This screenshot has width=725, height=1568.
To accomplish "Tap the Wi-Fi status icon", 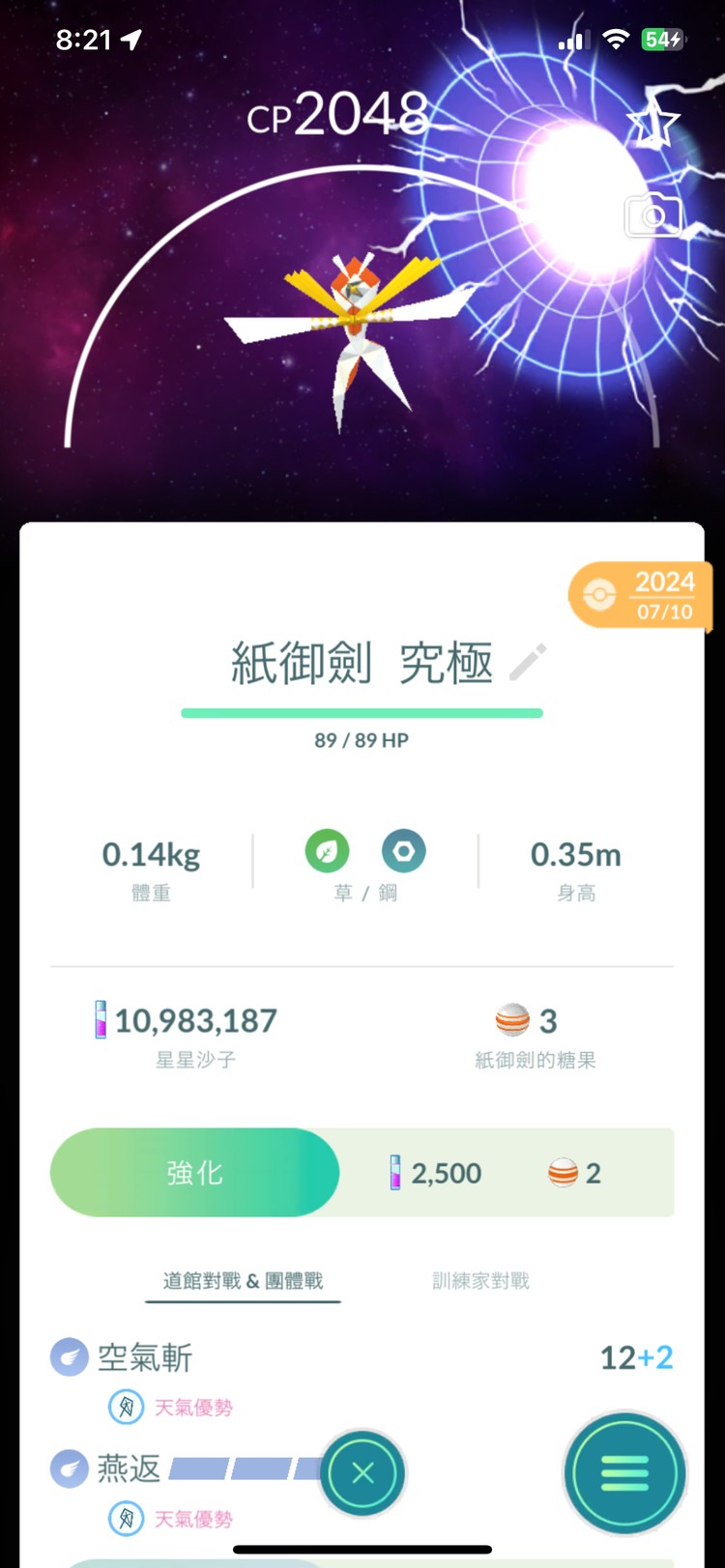I will coord(615,40).
